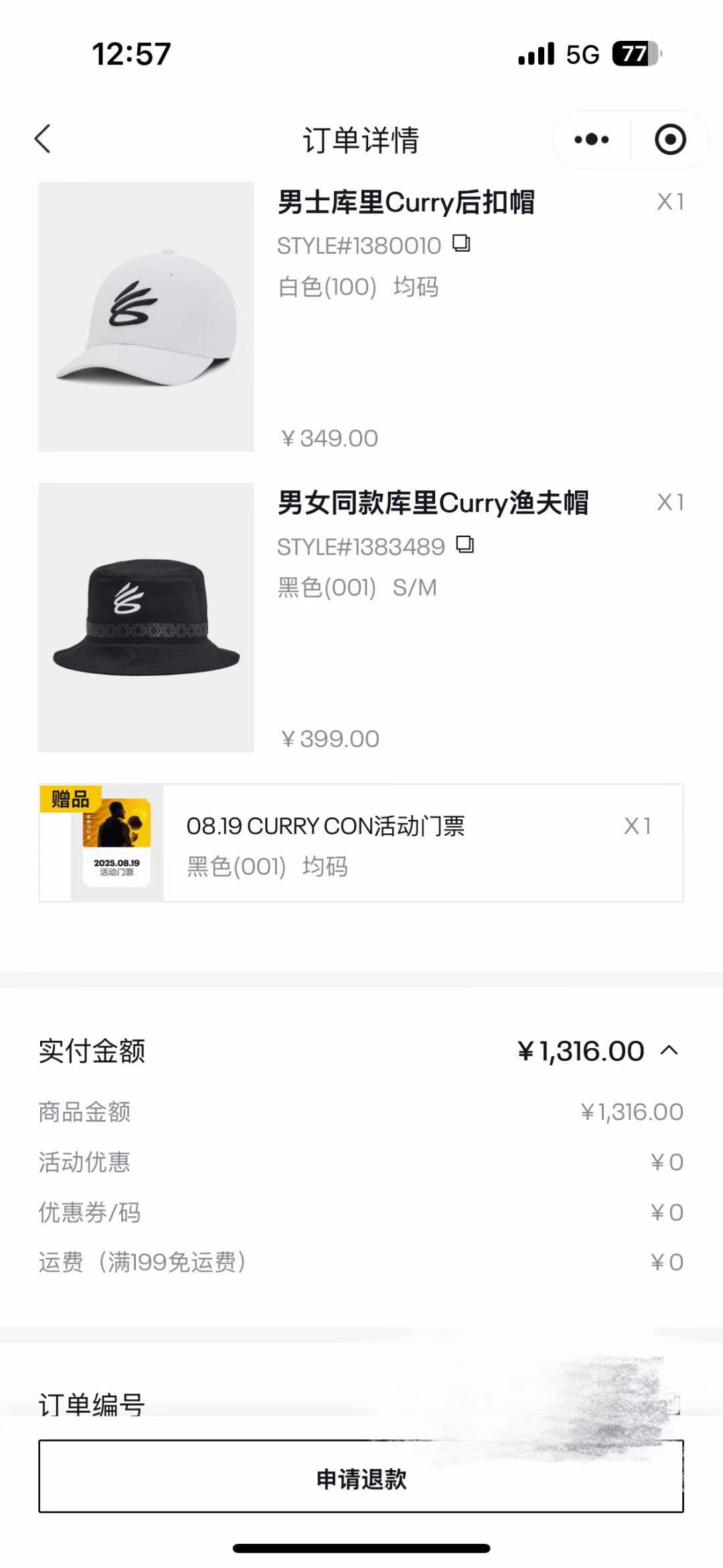Collapse the 实付金额 price breakdown

click(669, 1050)
